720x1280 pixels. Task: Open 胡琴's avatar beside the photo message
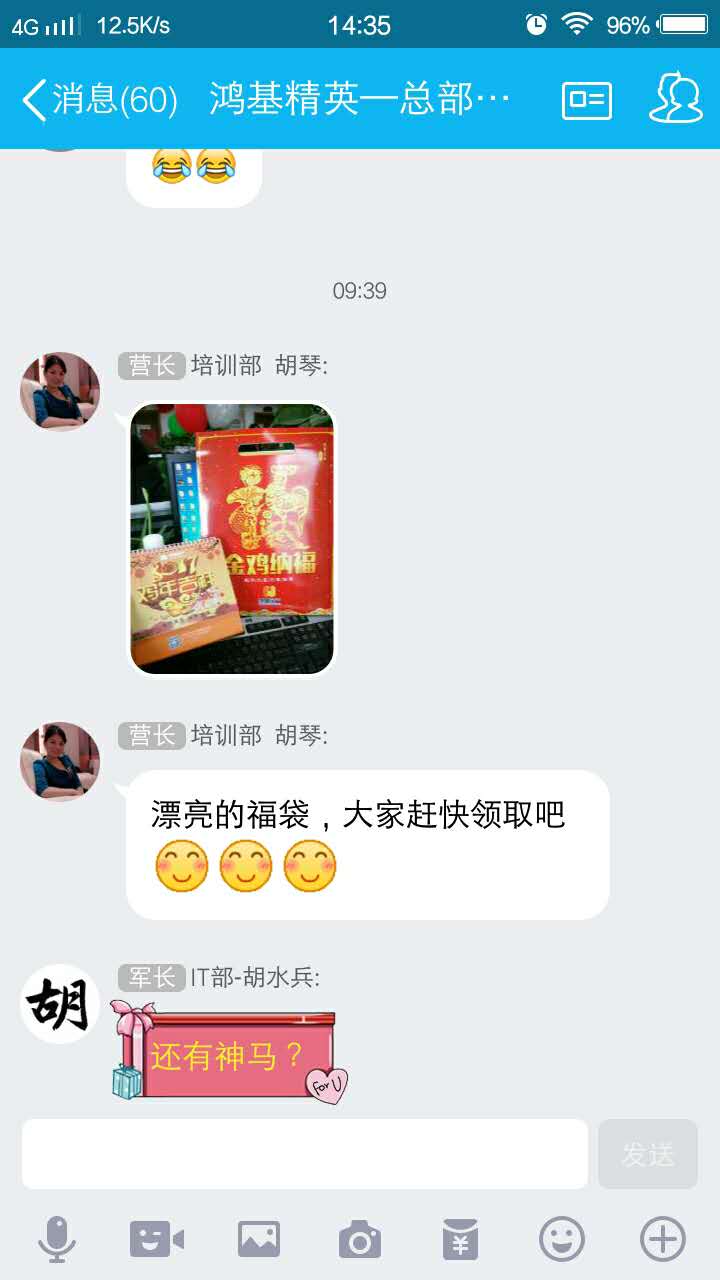[x=60, y=391]
